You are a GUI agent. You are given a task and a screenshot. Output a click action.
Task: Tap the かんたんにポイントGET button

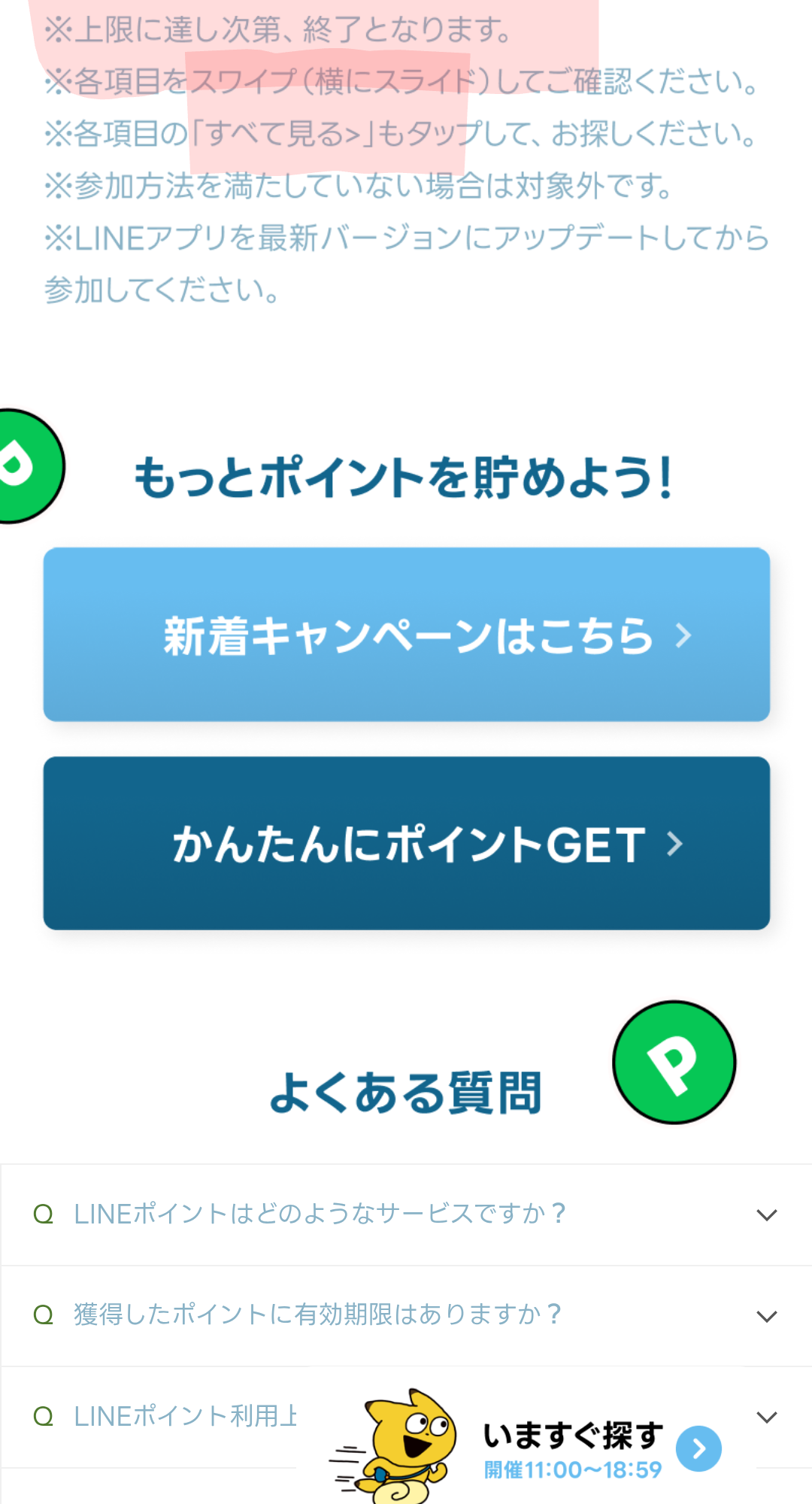(406, 844)
